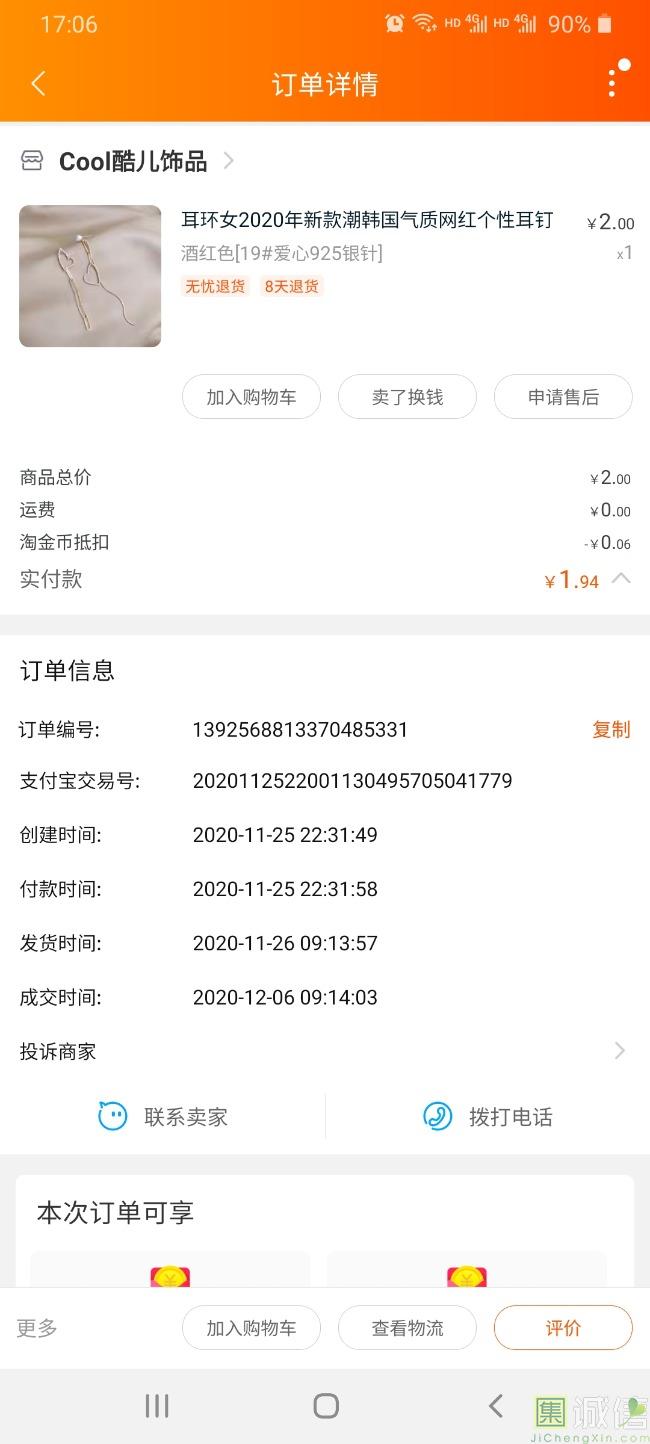The width and height of the screenshot is (650, 1444).
Task: Collapse the 实付款 price breakdown
Action: click(621, 578)
